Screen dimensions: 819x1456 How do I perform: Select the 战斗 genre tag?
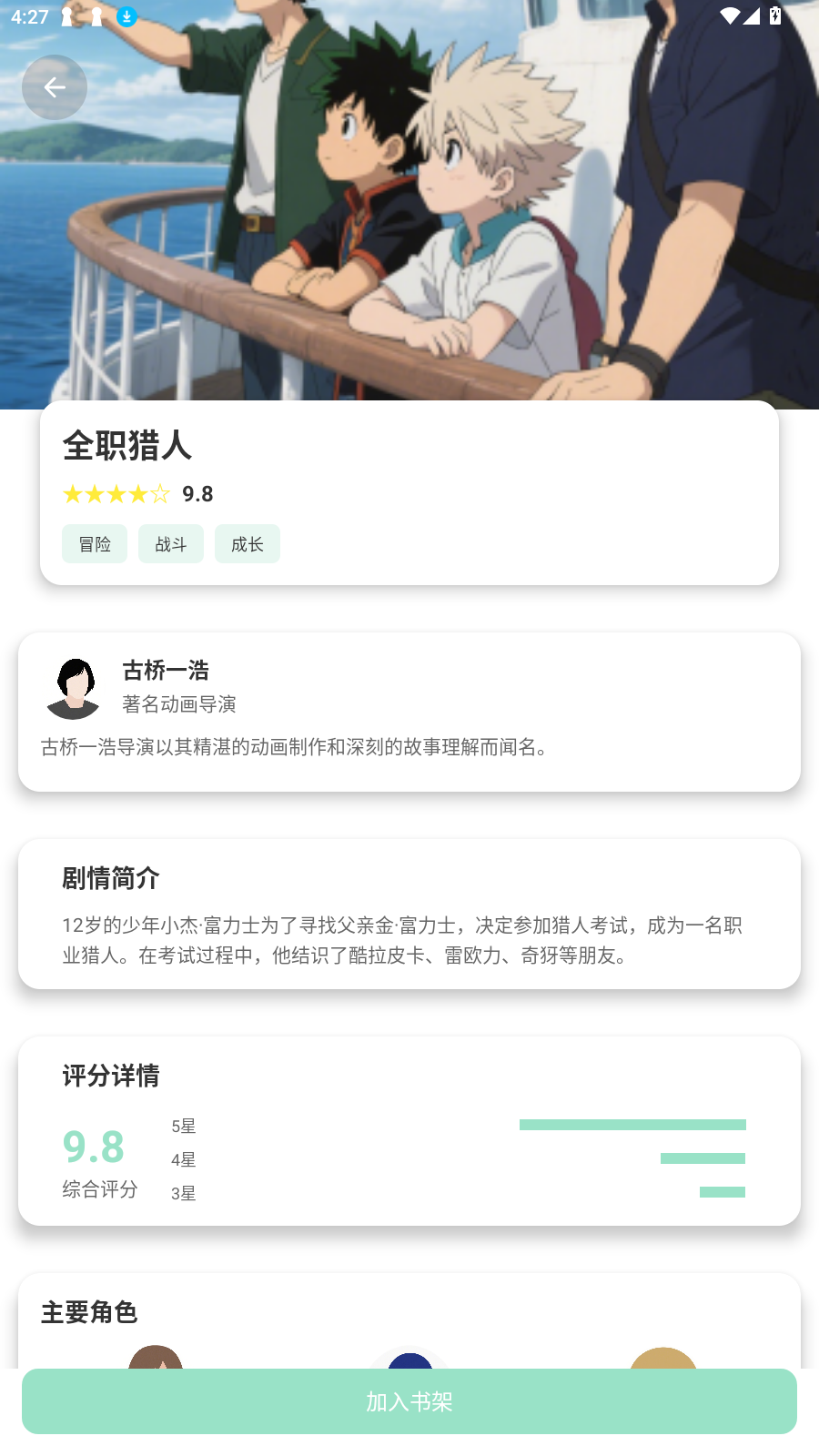171,544
